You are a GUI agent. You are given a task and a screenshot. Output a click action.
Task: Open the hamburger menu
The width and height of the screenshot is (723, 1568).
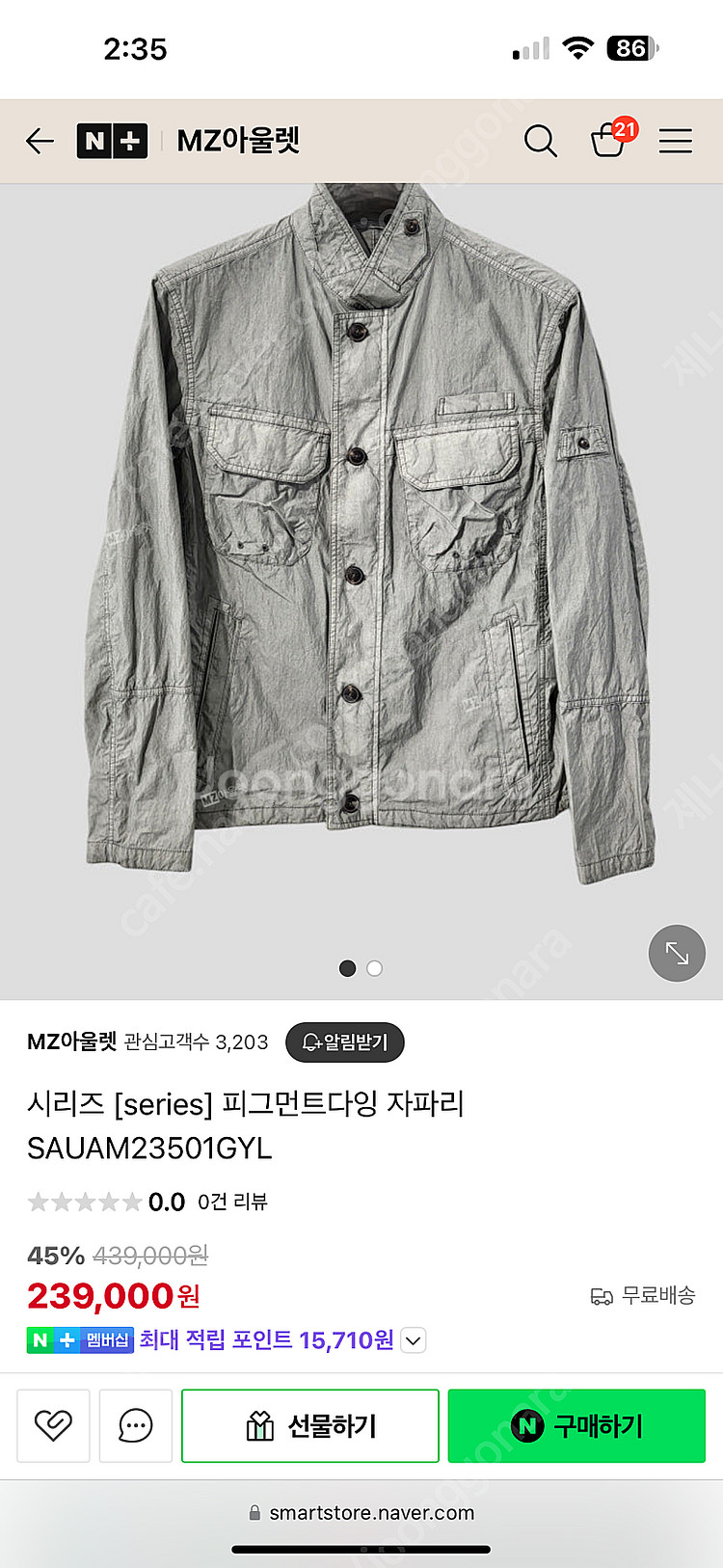(x=675, y=141)
